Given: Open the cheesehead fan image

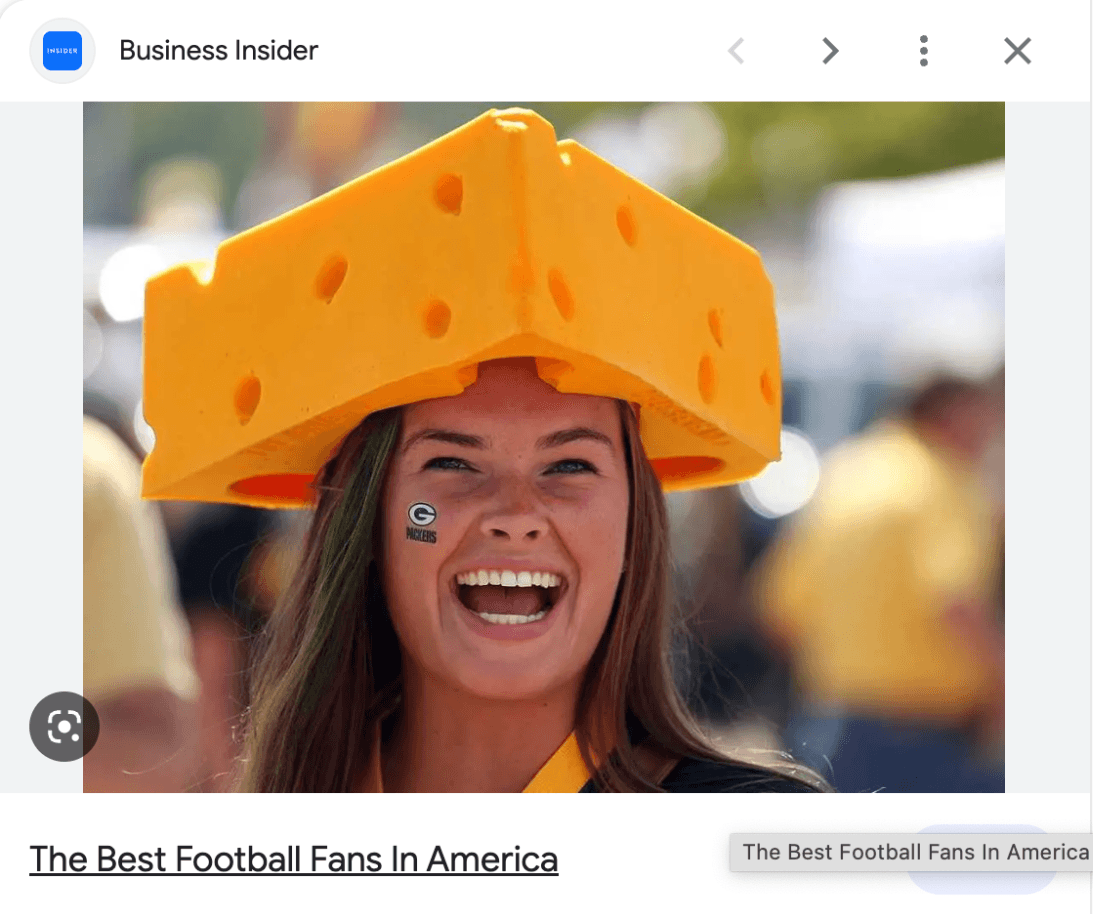Looking at the screenshot, I should coord(543,446).
